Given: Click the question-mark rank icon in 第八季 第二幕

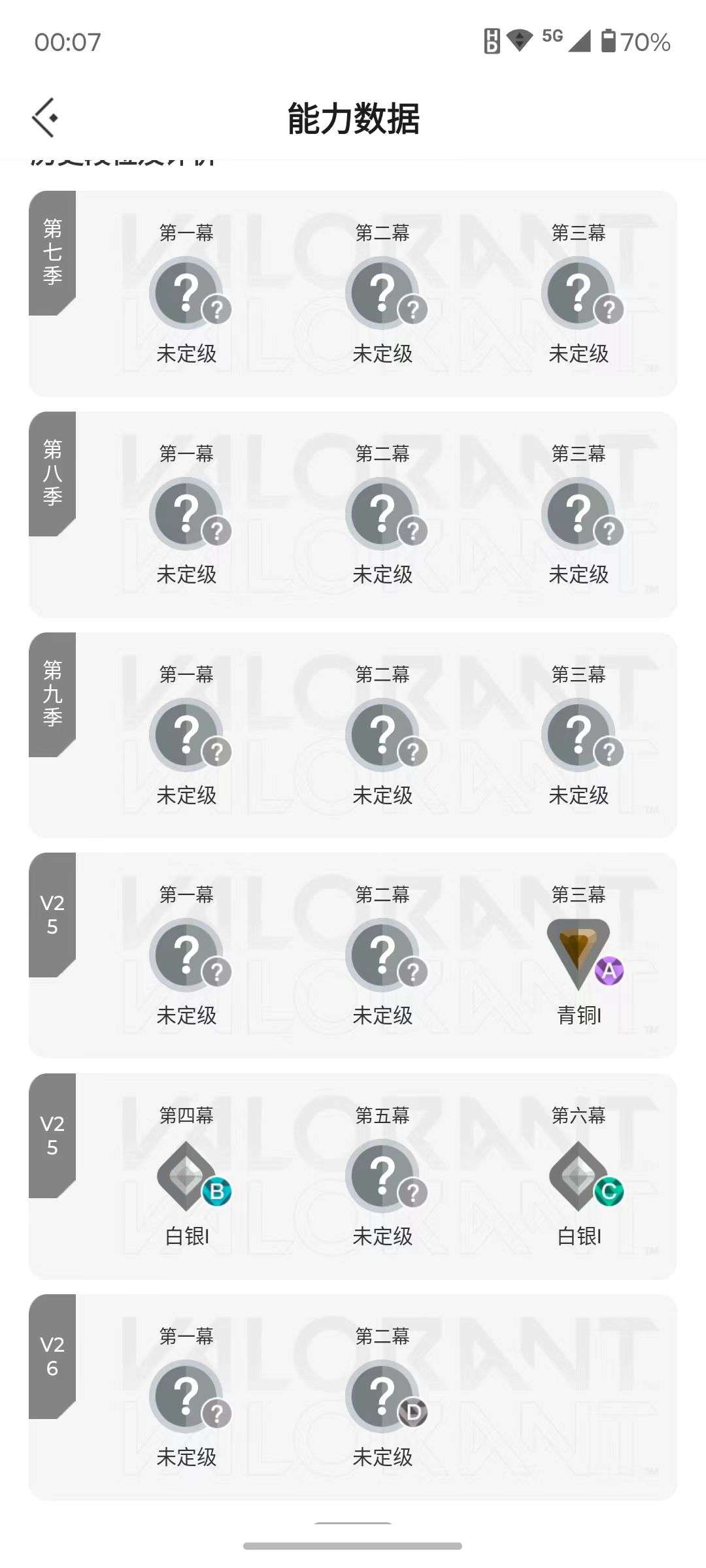Looking at the screenshot, I should (383, 513).
